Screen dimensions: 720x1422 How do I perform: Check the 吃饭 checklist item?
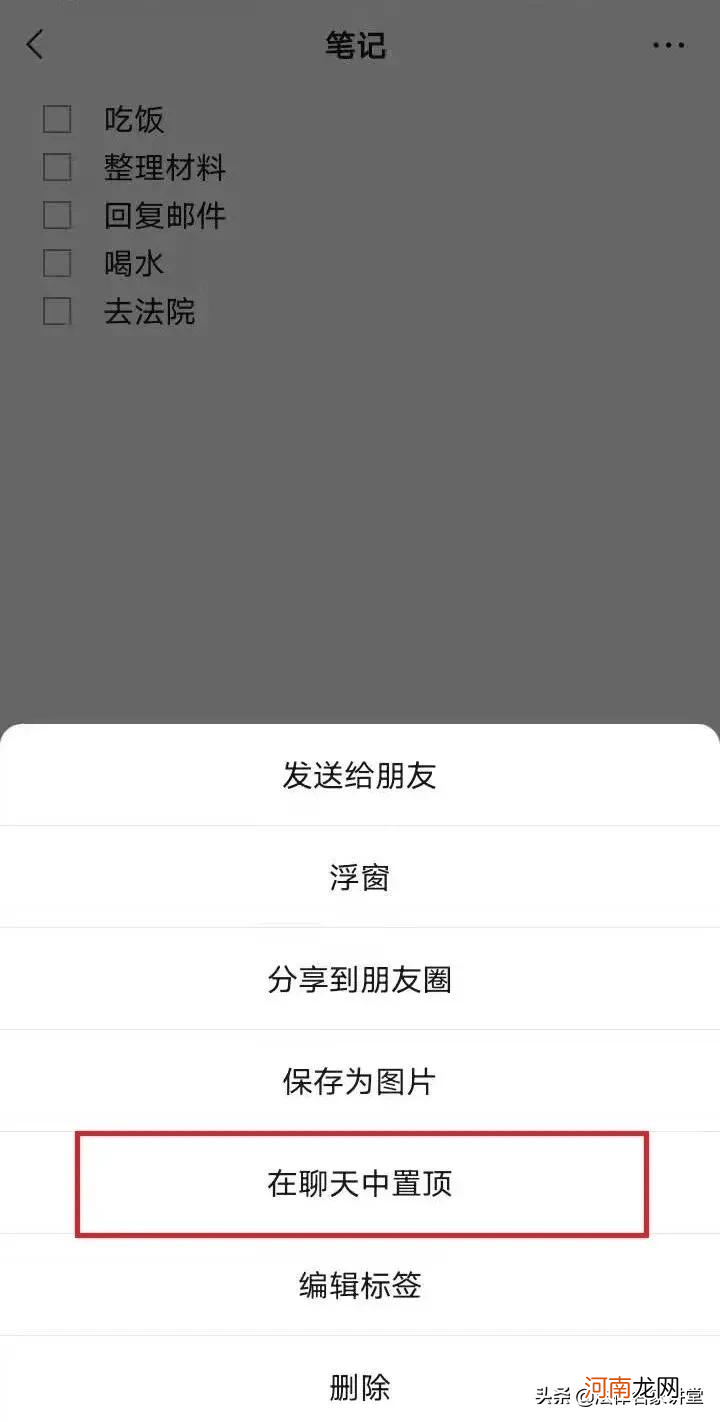tap(57, 119)
